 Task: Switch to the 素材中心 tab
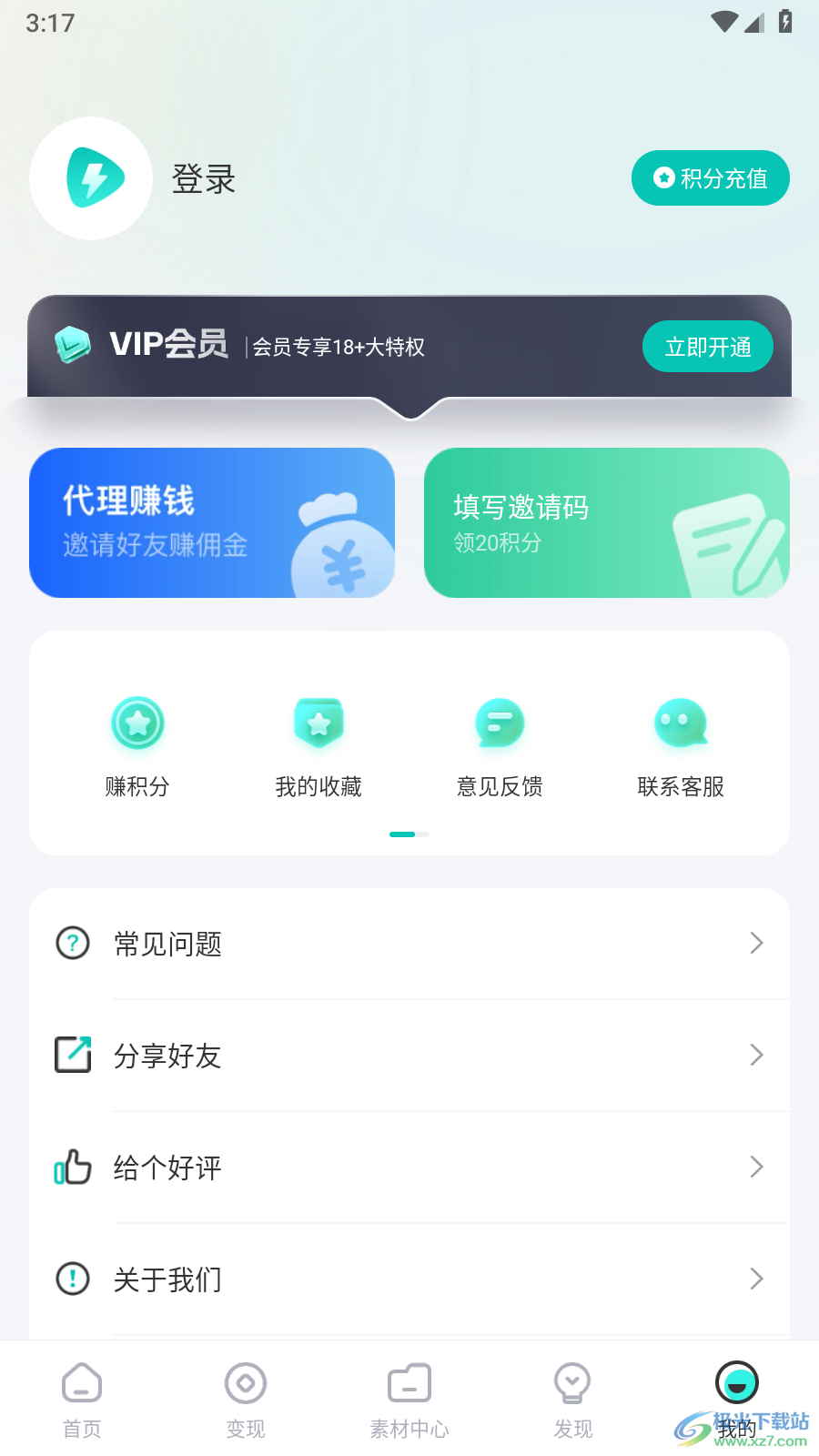[x=409, y=1400]
